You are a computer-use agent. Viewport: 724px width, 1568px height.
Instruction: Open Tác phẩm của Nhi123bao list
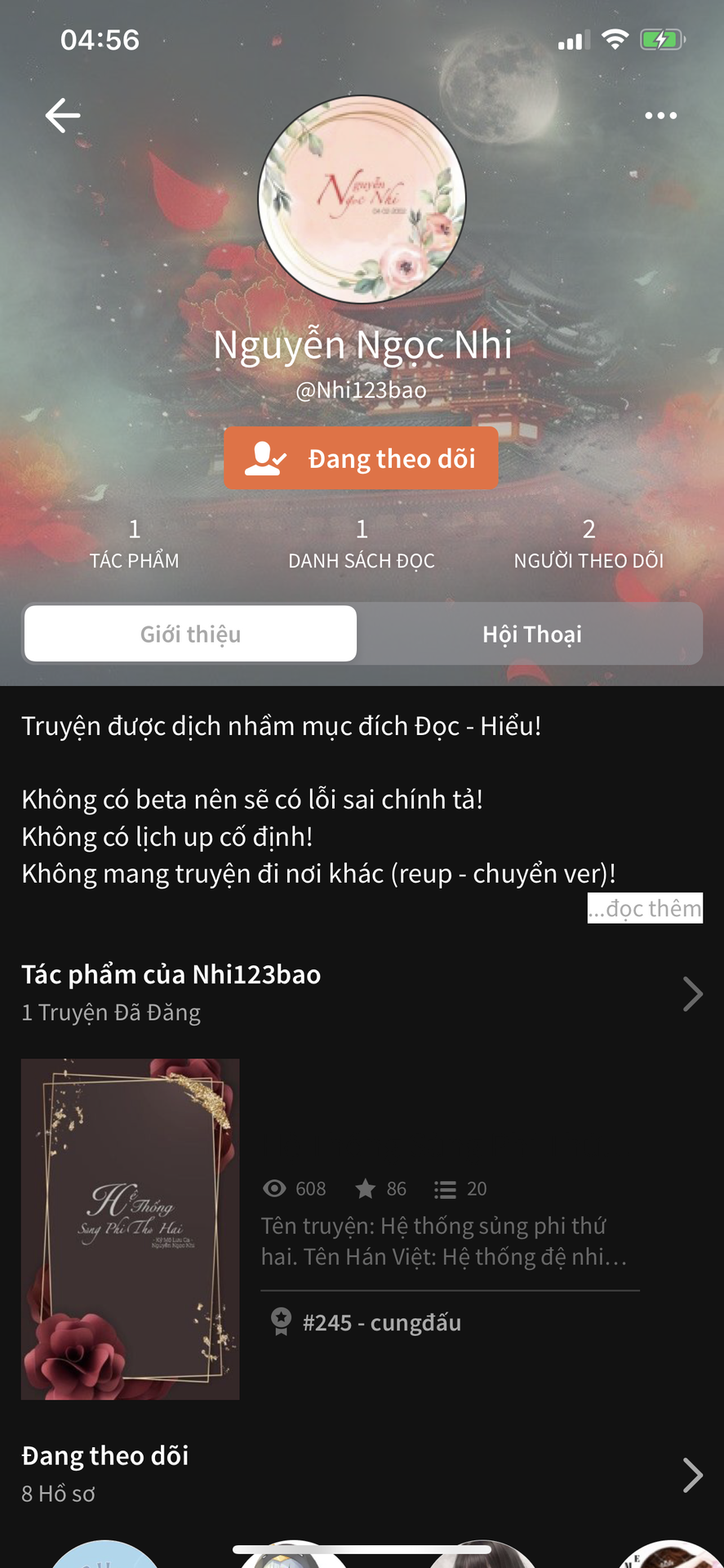pos(362,993)
